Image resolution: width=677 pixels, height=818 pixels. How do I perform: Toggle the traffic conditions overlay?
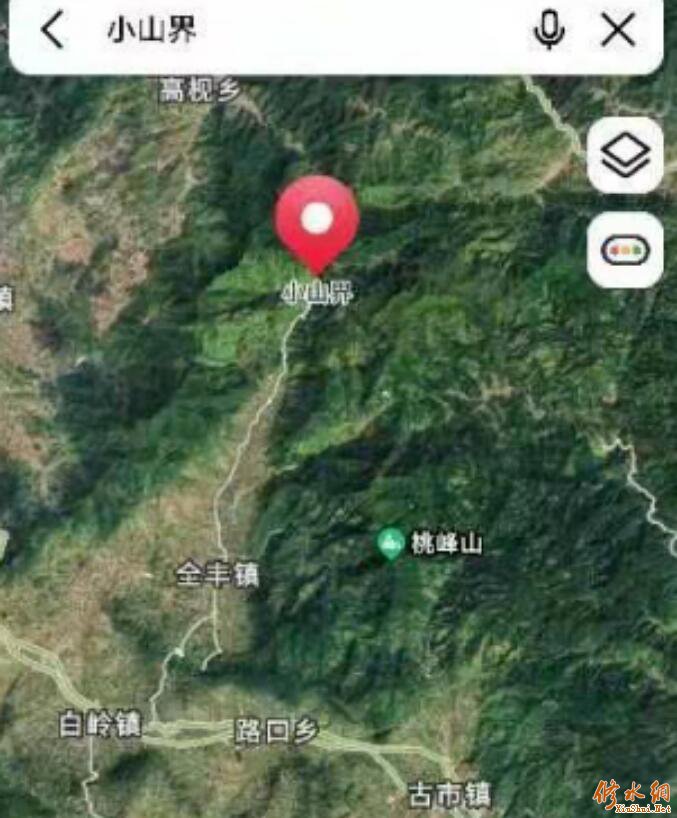pos(625,250)
